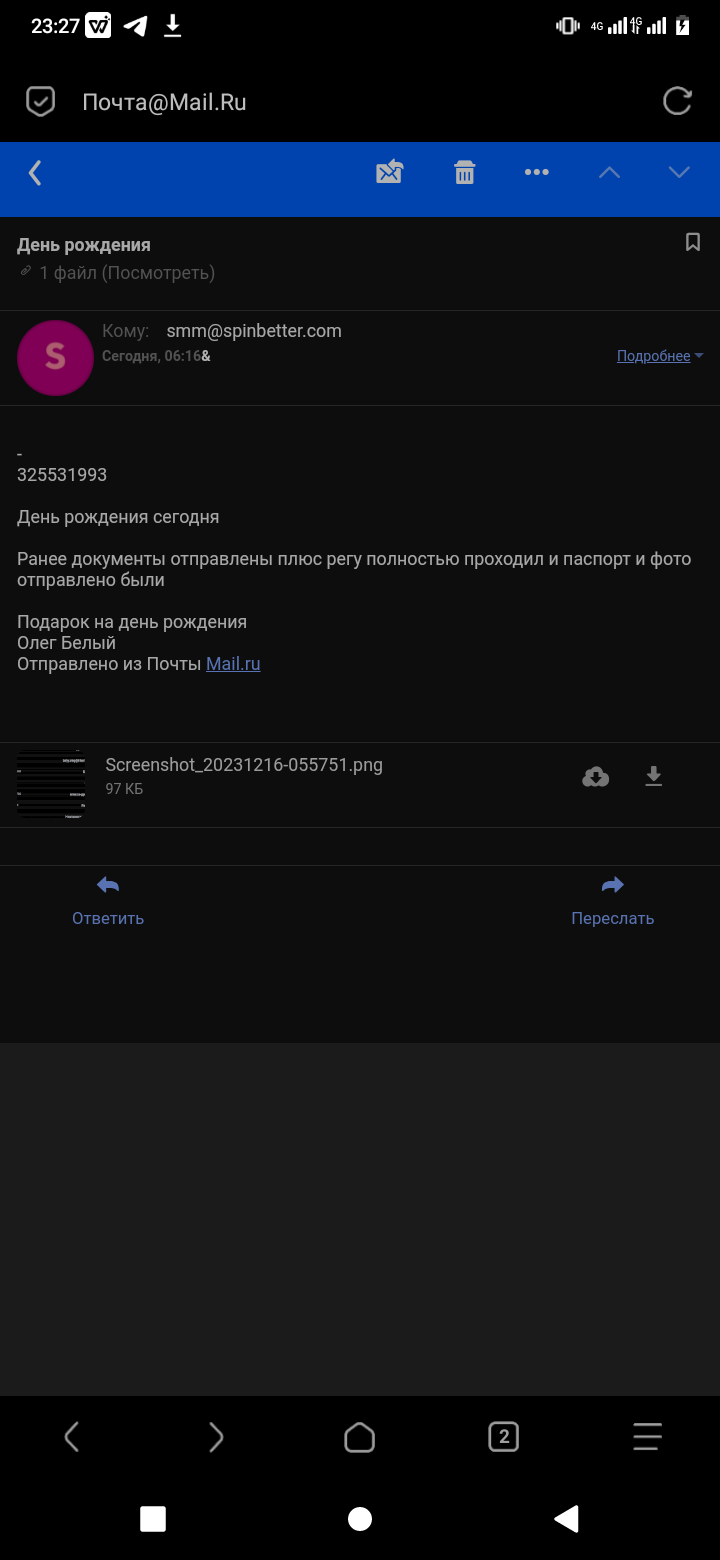Flag this email with the bookmark icon

point(693,242)
